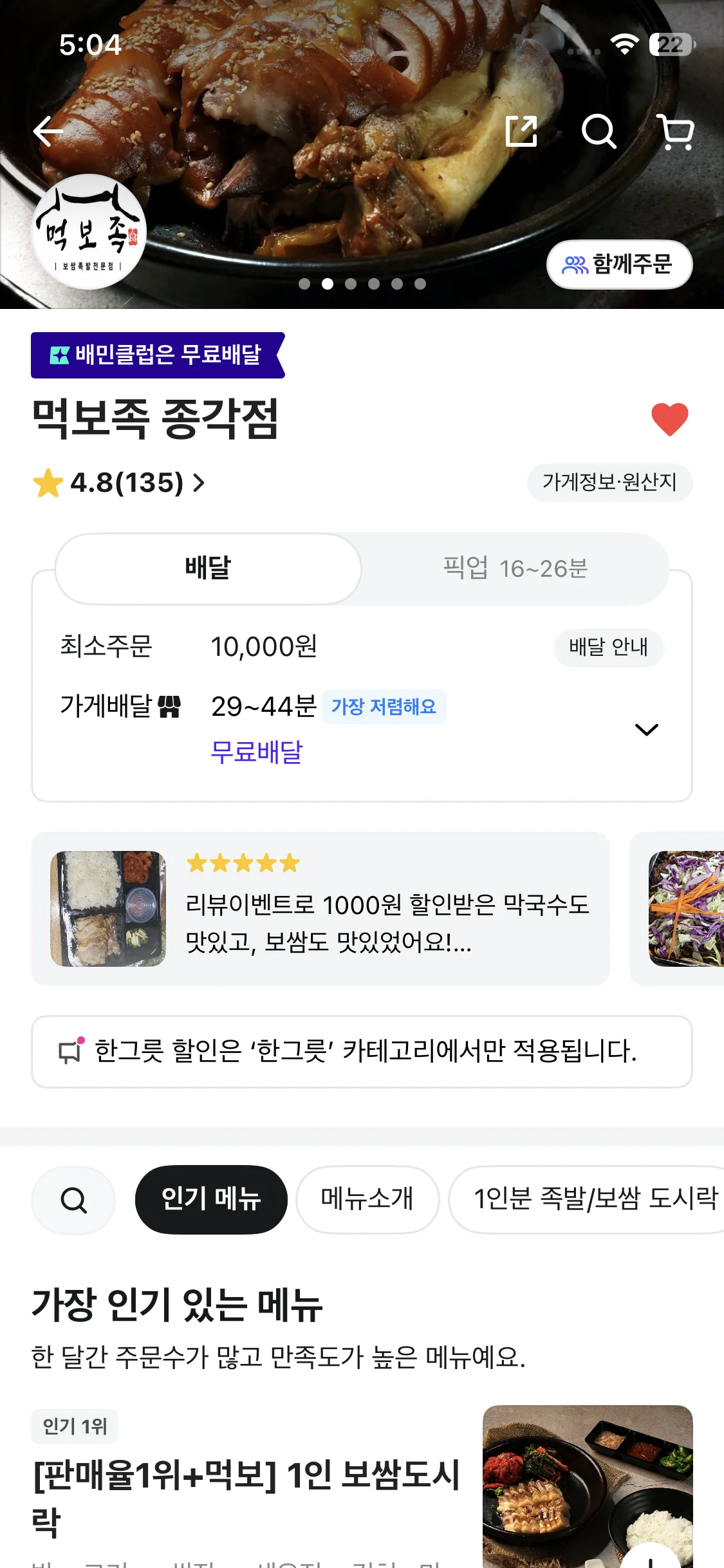
Task: Search within the menu
Action: tap(73, 1200)
